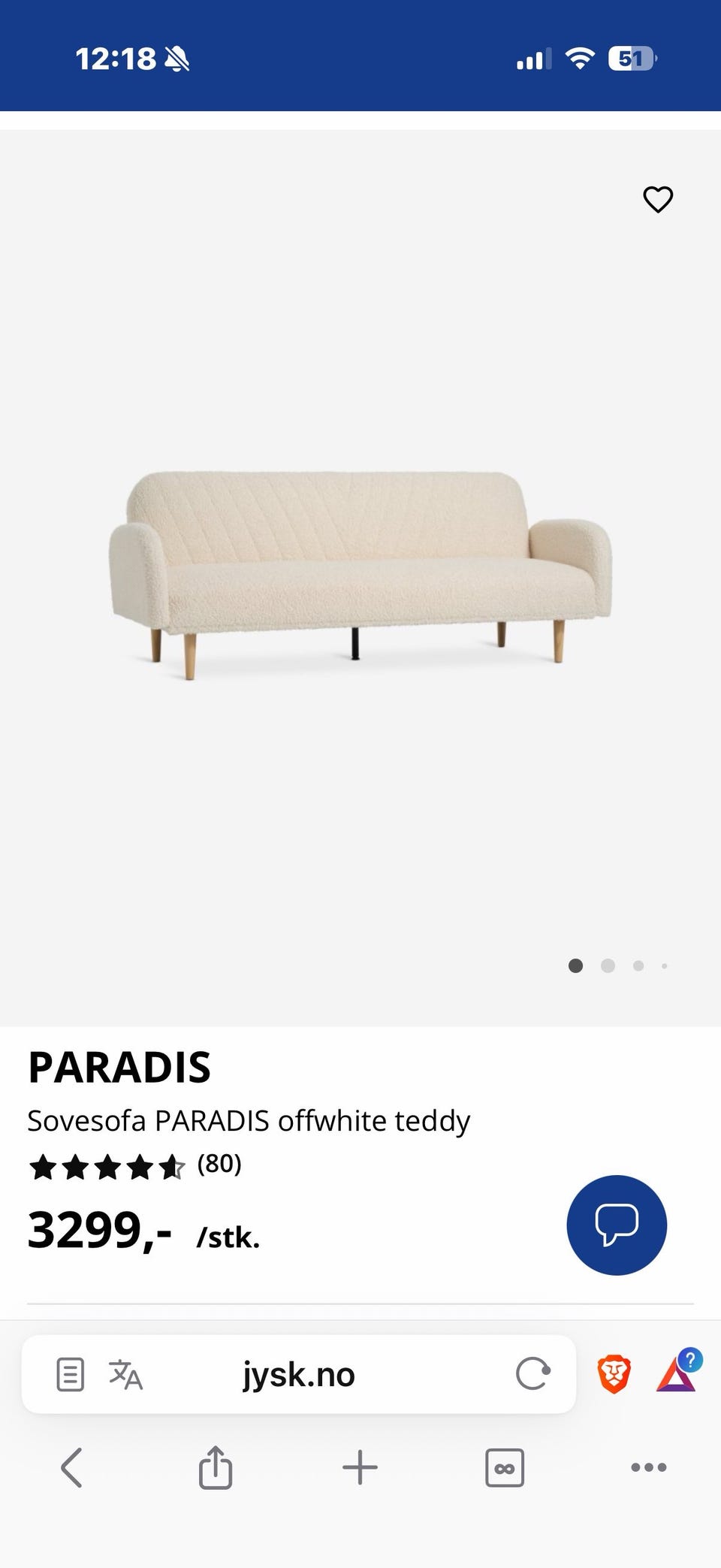The image size is (721, 1568).
Task: Go back to the previous page
Action: point(71,1467)
